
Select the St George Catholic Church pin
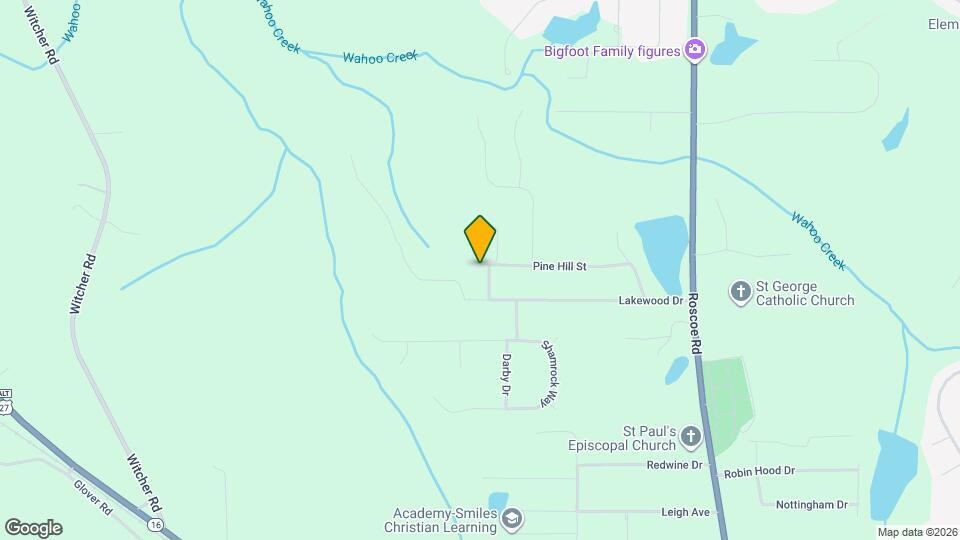click(x=741, y=292)
